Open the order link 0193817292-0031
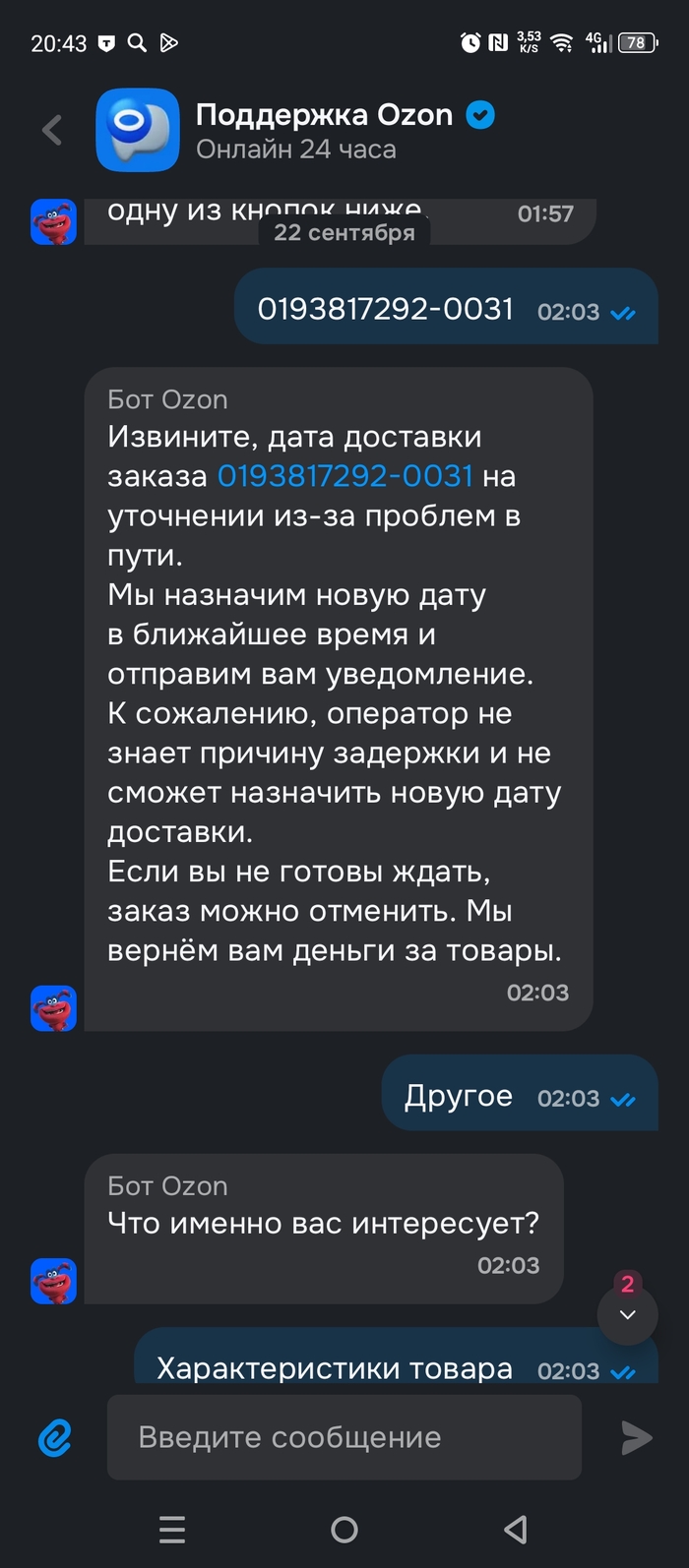This screenshot has height=1568, width=689. pyautogui.click(x=344, y=476)
